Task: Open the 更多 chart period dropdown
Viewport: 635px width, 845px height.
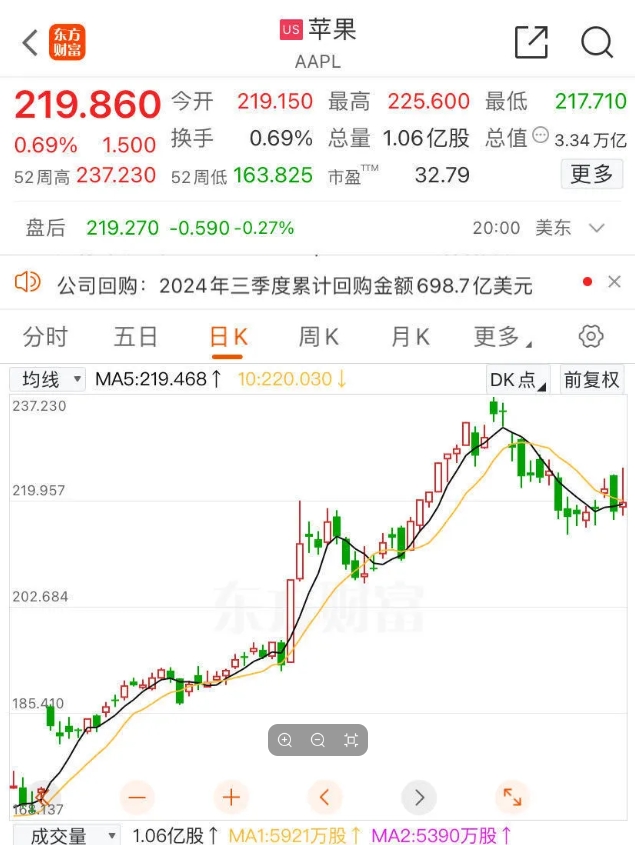Action: 501,337
